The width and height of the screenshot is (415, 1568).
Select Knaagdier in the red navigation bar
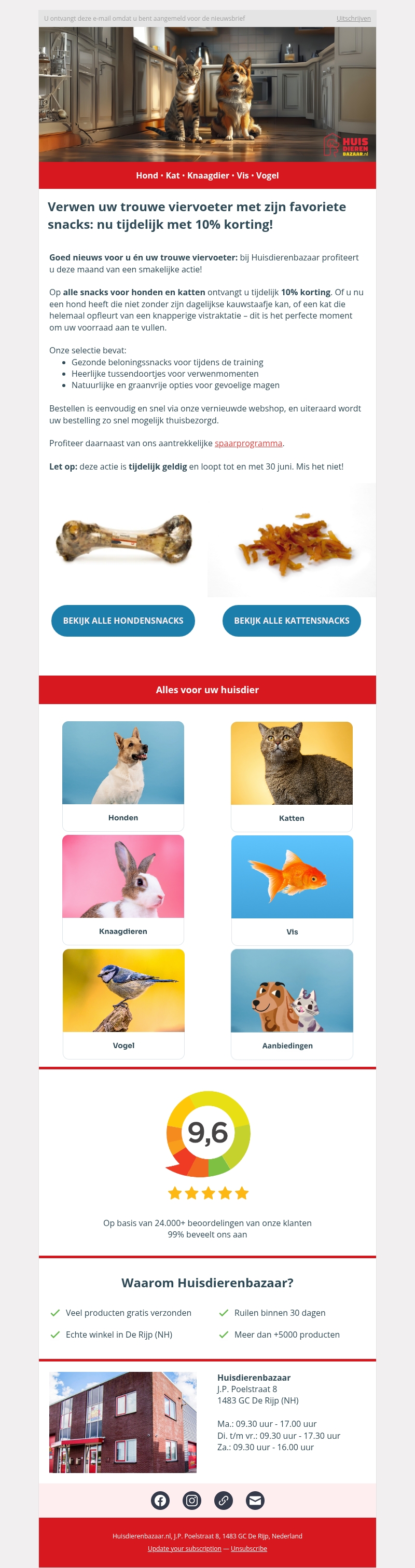[x=208, y=176]
